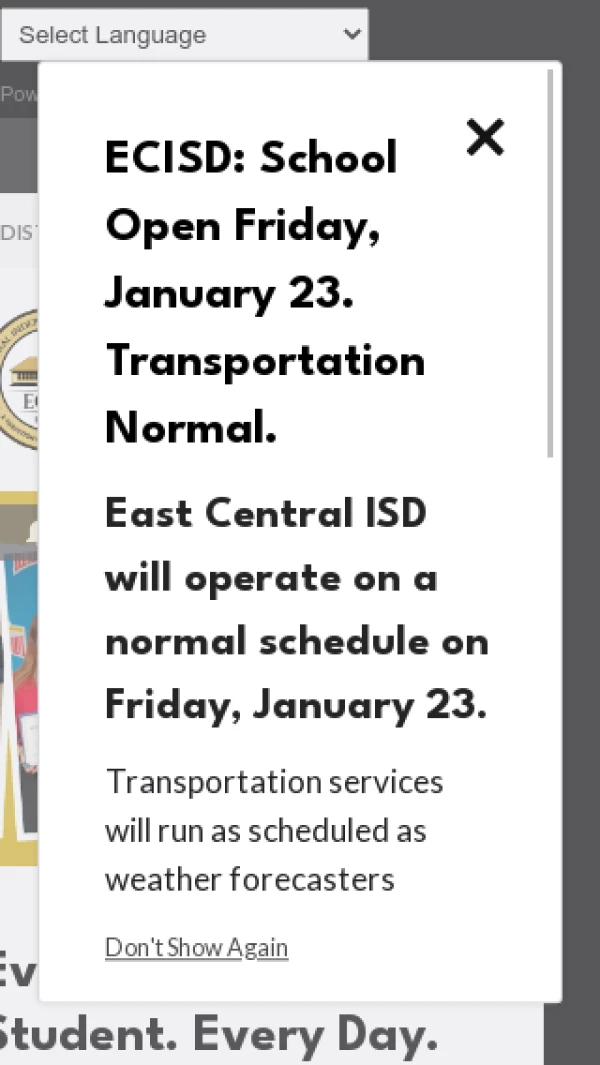Tap the Don't Show Again link
The width and height of the screenshot is (600, 1065).
[x=196, y=947]
